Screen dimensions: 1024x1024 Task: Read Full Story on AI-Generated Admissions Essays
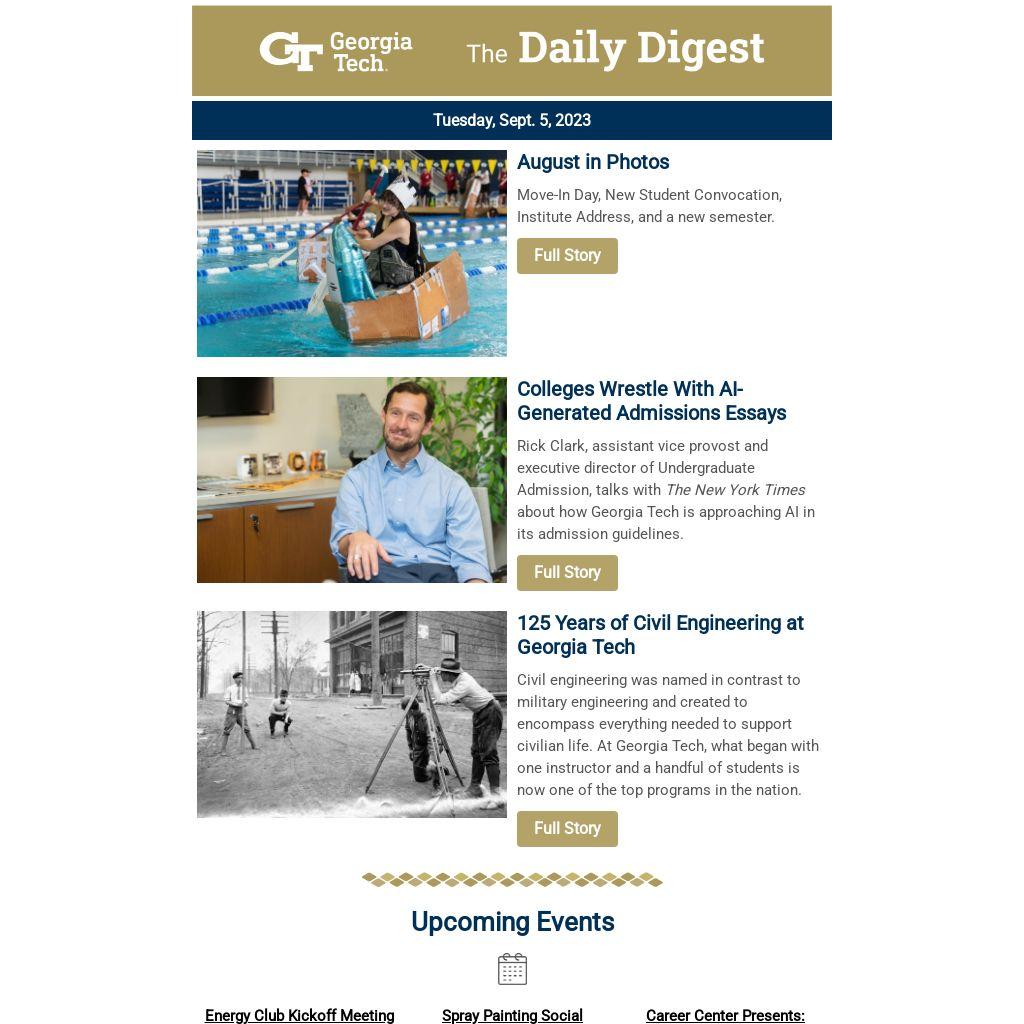coord(567,573)
